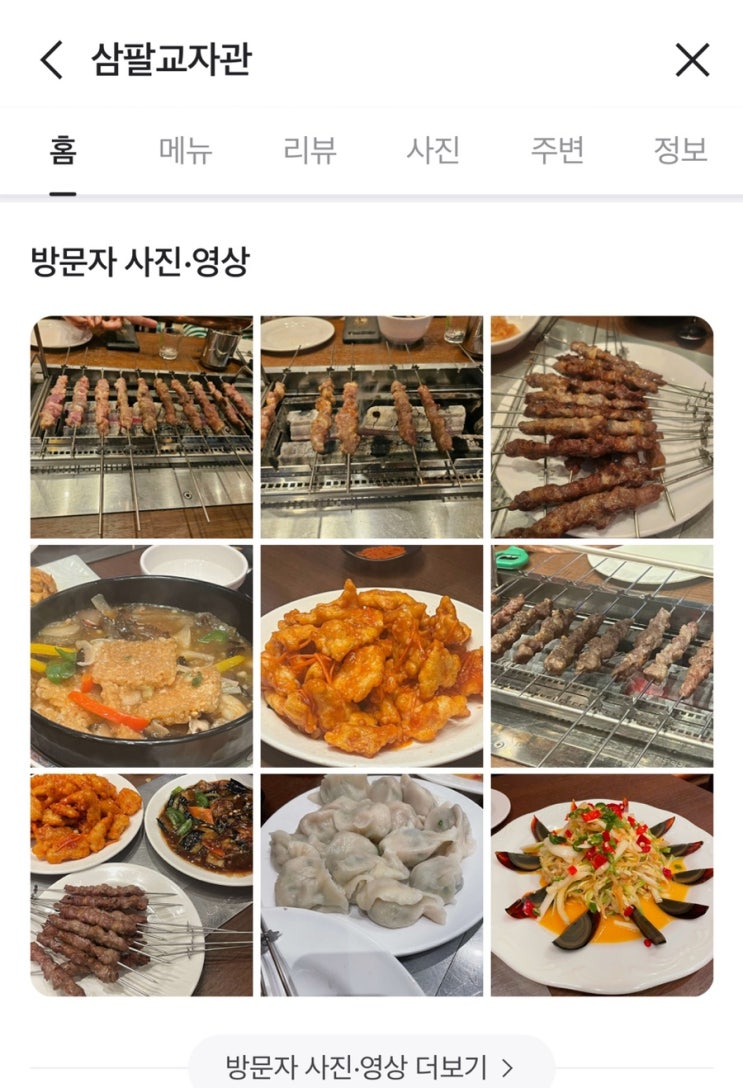Tap 방문자 사진·영상 더보기 button

click(371, 1064)
